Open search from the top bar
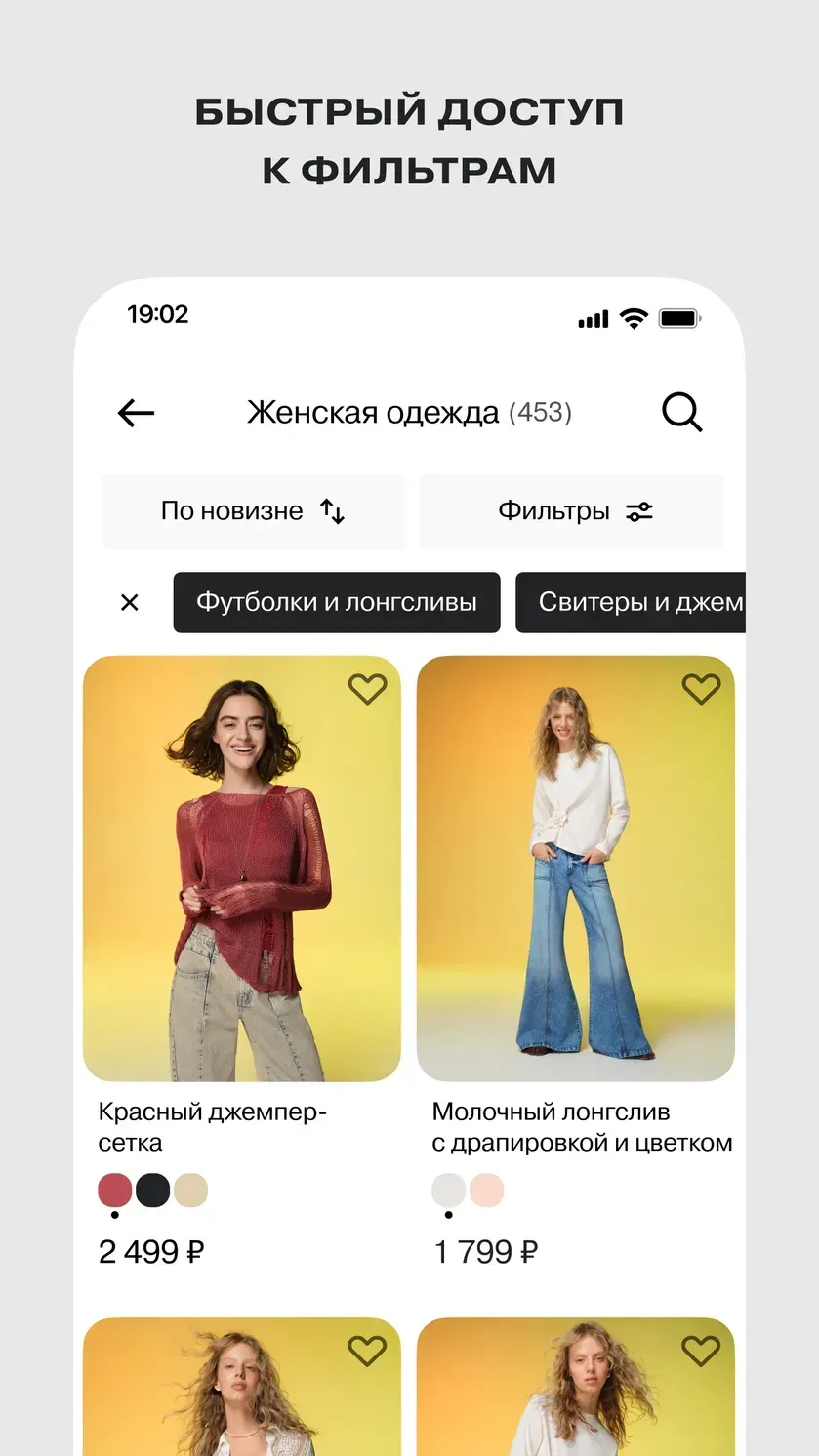Viewport: 819px width, 1456px height. pos(682,413)
